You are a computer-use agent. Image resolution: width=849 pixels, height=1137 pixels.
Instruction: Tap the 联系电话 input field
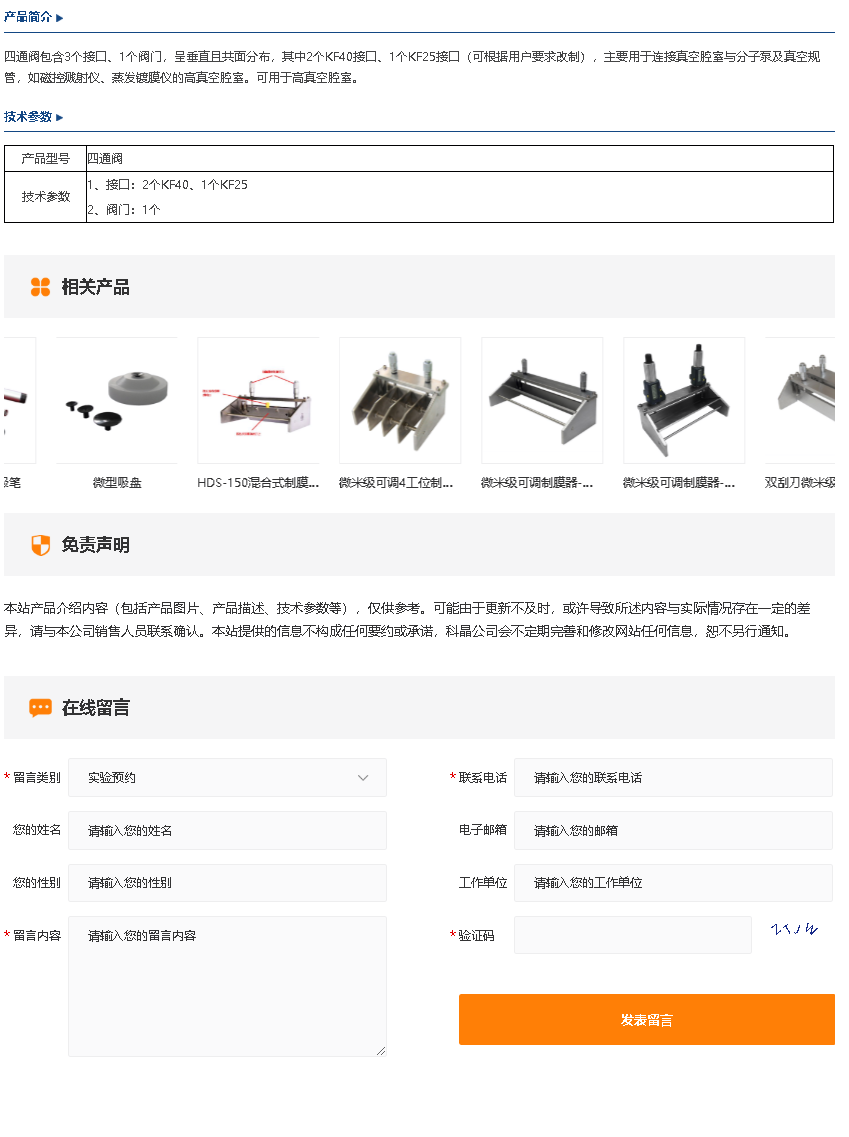point(672,778)
